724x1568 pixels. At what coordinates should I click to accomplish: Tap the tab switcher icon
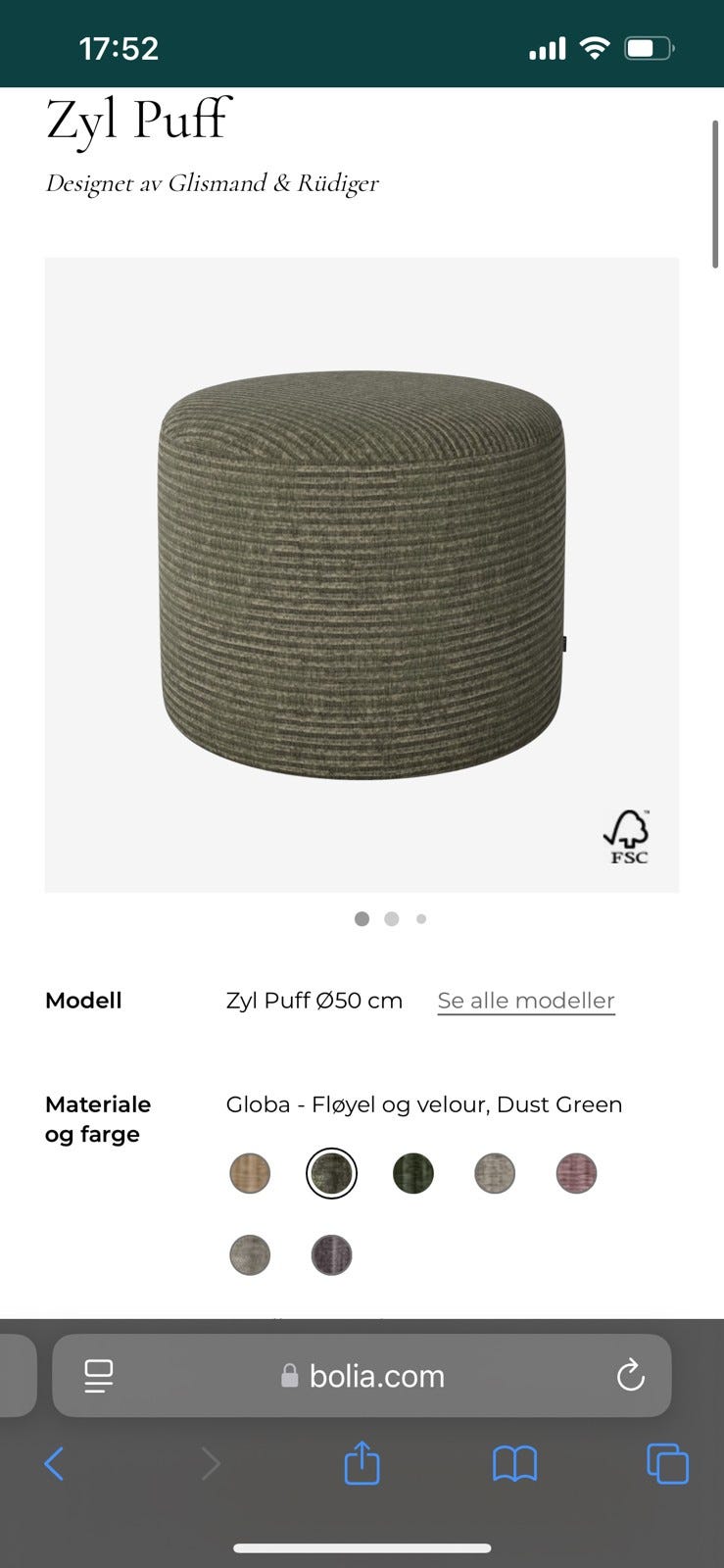point(667,1464)
